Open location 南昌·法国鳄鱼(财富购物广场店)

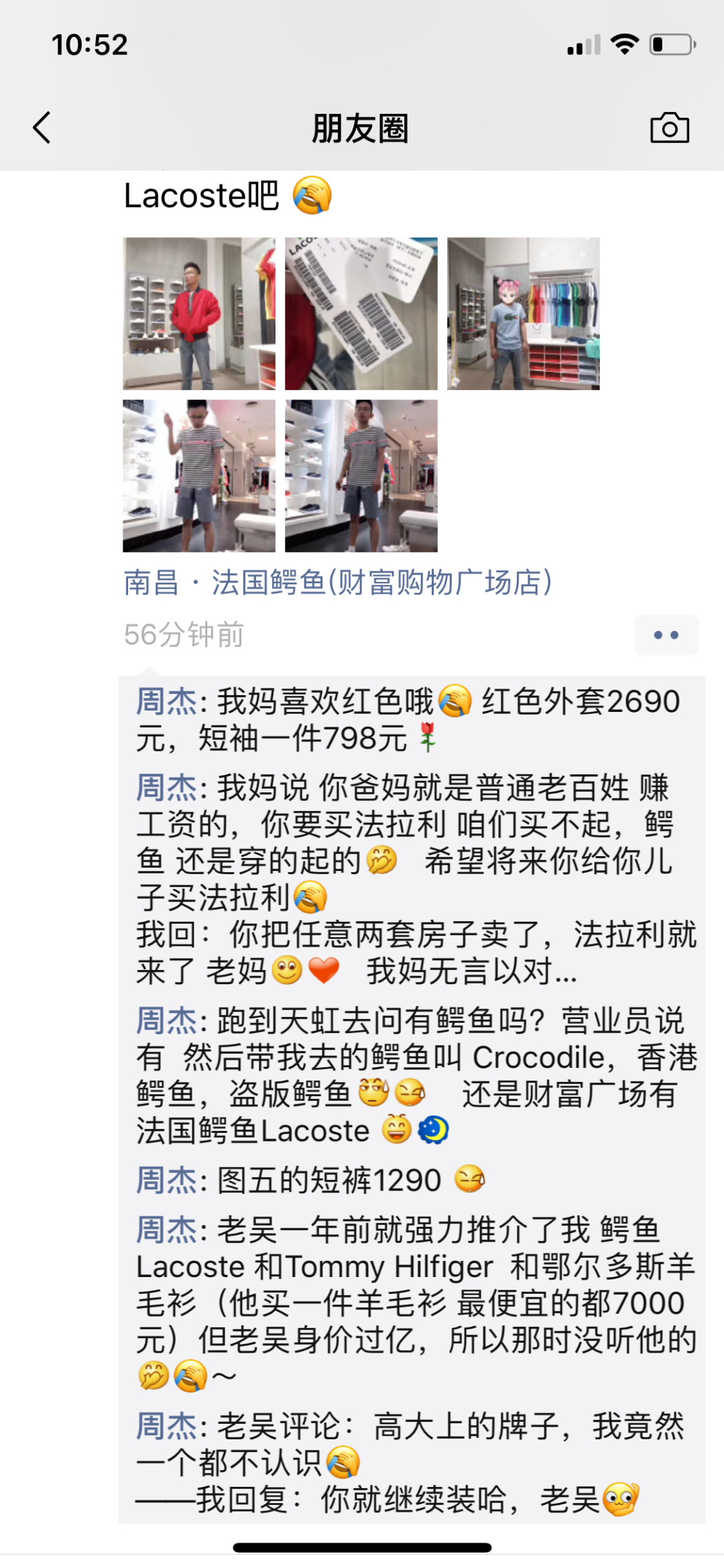338,582
